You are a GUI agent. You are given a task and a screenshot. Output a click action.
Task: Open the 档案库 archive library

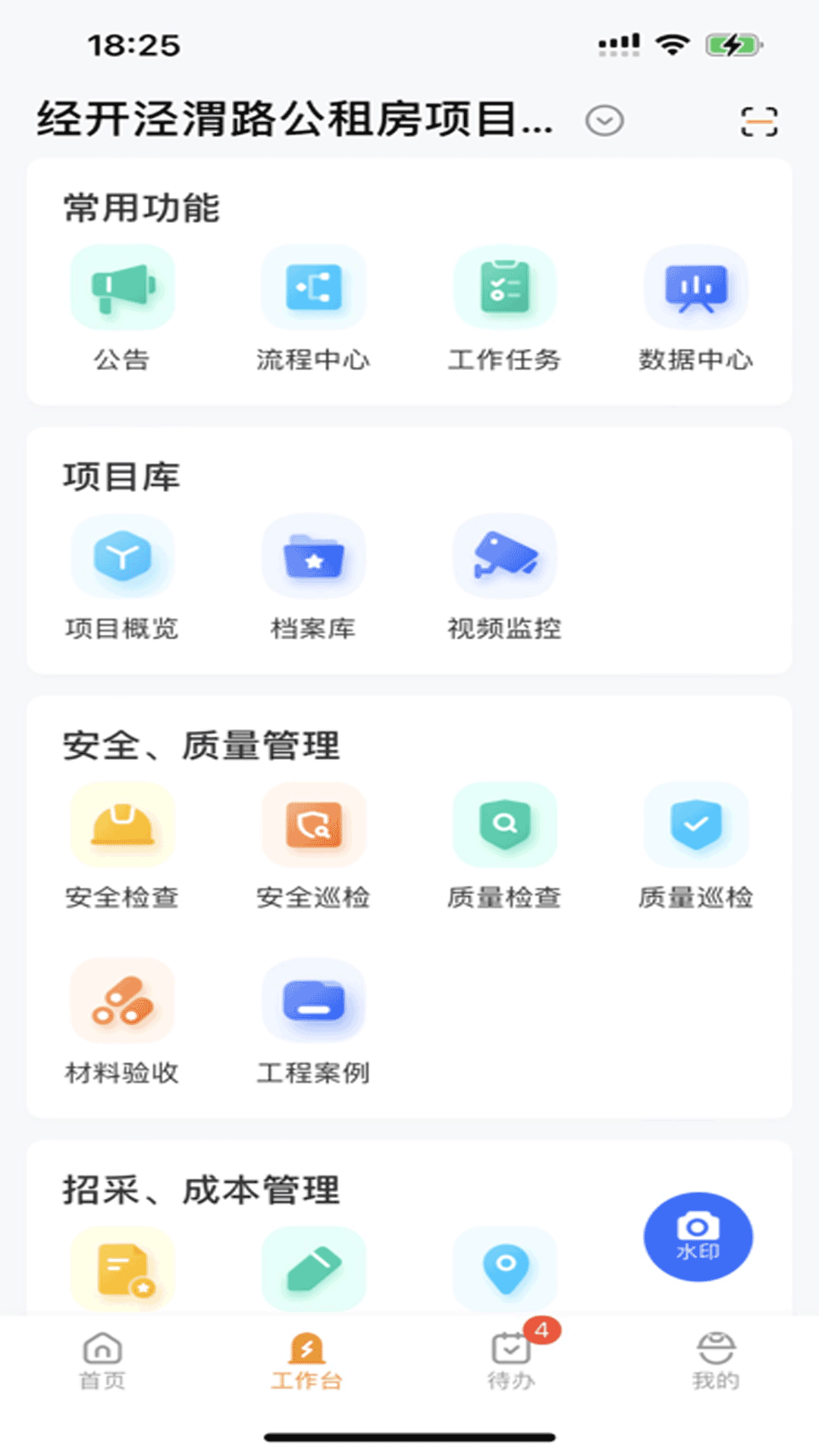(314, 556)
